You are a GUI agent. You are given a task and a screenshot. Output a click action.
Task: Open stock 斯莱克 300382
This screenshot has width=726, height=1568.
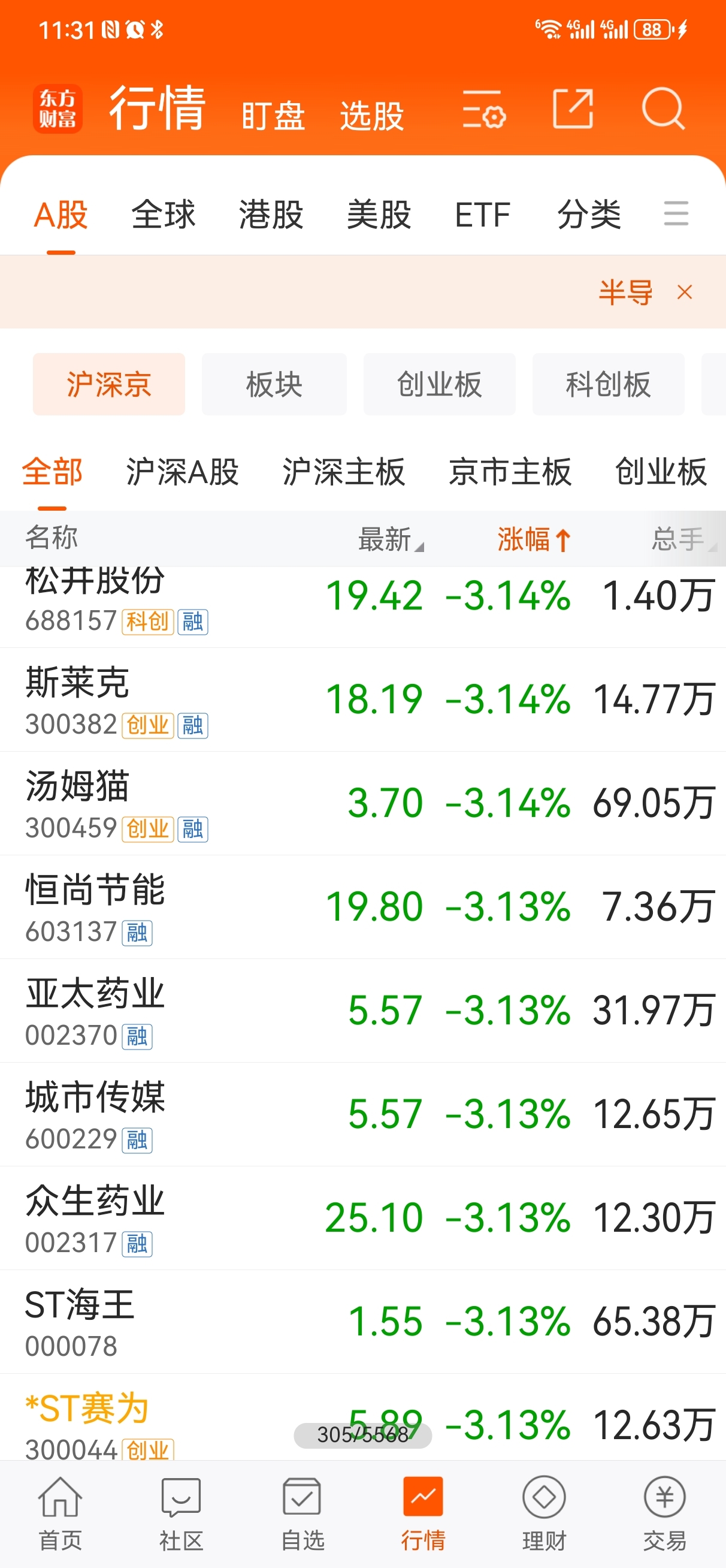click(x=362, y=699)
